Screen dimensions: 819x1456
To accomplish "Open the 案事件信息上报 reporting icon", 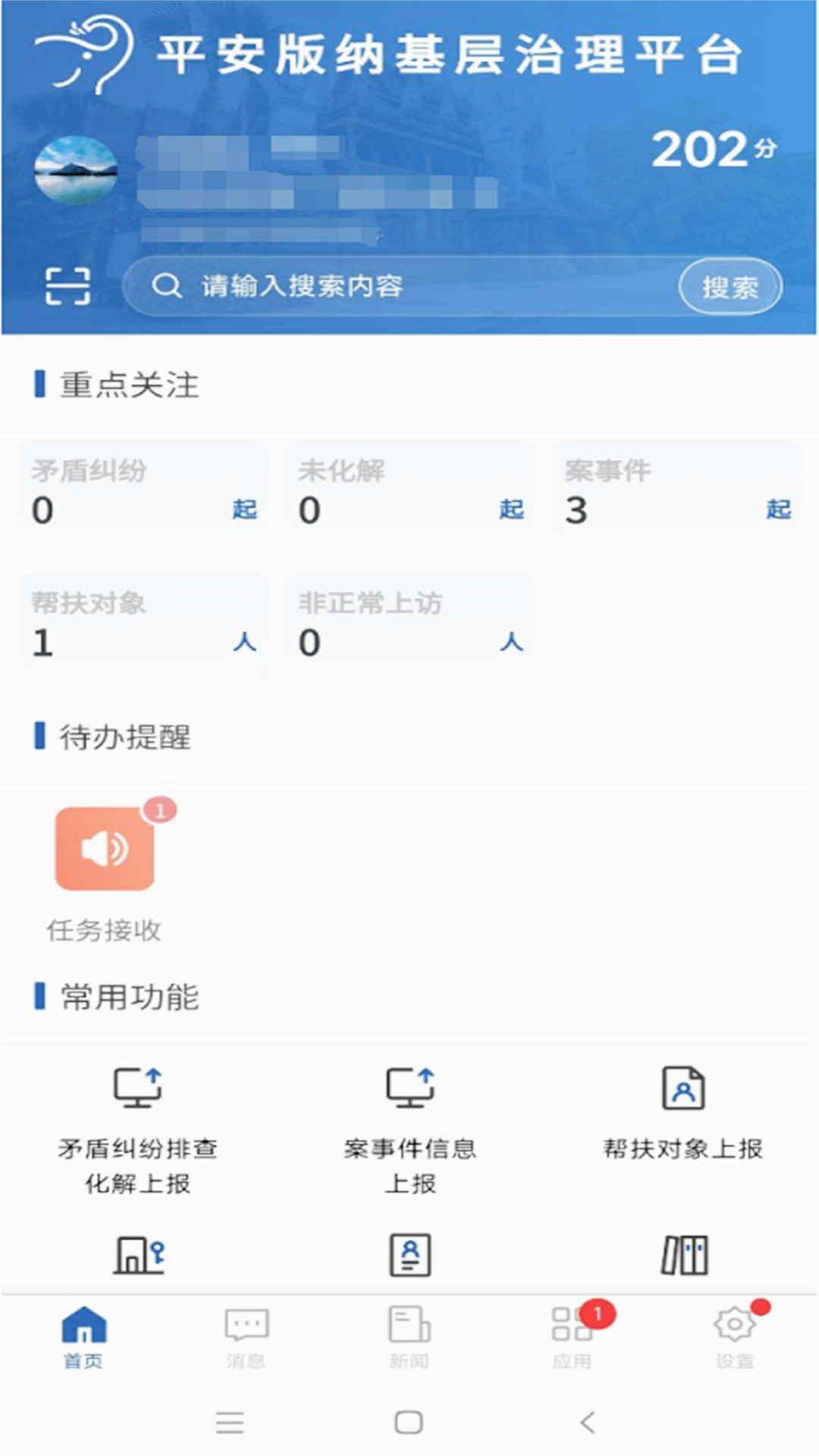I will click(x=410, y=1088).
